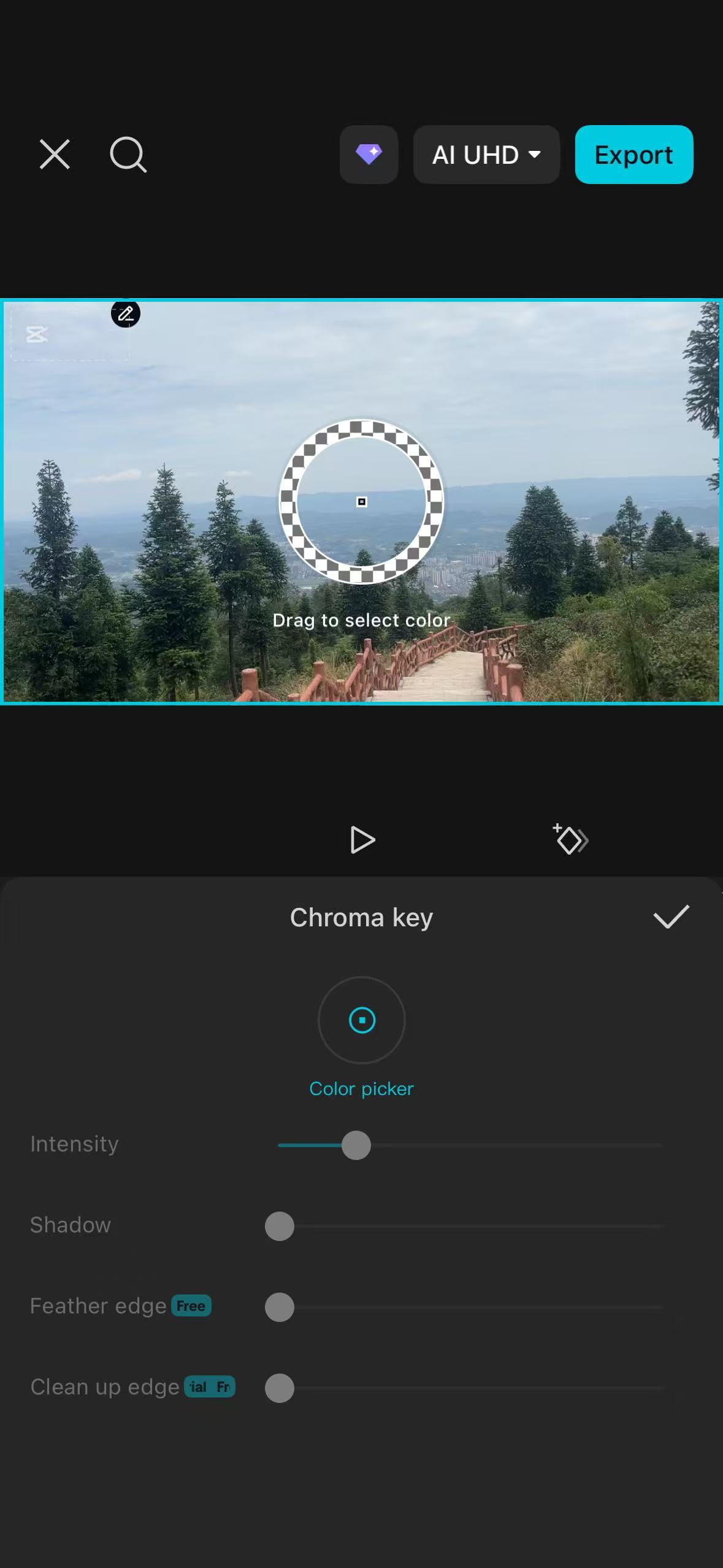723x1568 pixels.
Task: Close the editor with the X icon
Action: tap(54, 154)
